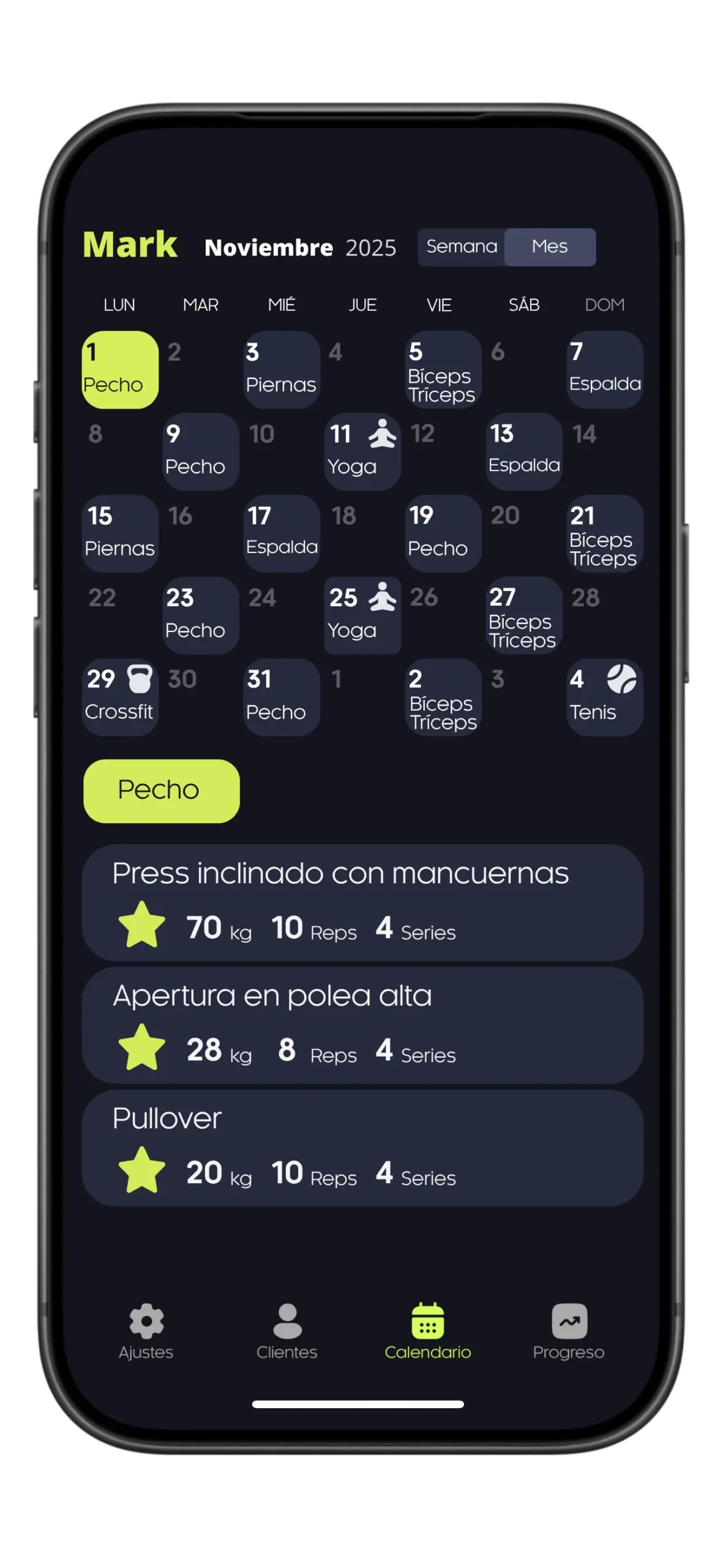This screenshot has width=723, height=1568.
Task: Toggle star on Apertura en polea alta
Action: (x=141, y=1048)
